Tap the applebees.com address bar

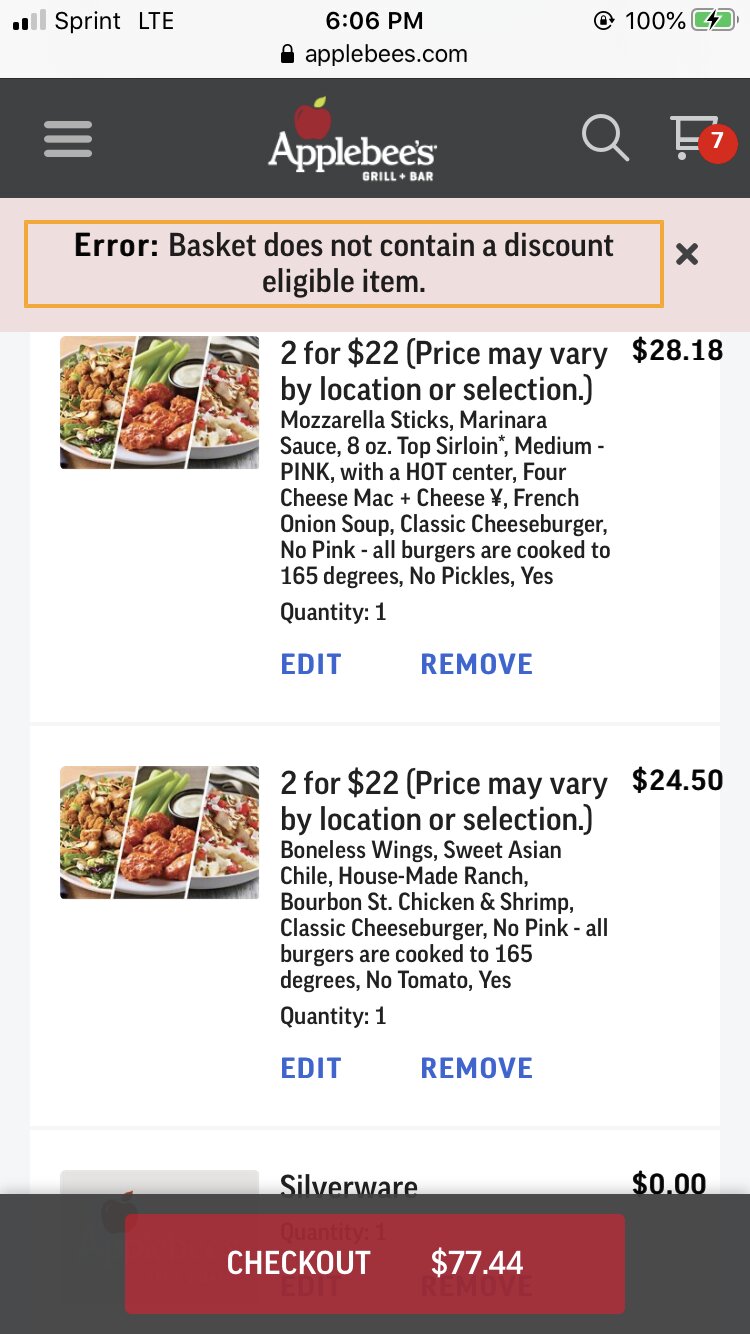pyautogui.click(x=375, y=54)
